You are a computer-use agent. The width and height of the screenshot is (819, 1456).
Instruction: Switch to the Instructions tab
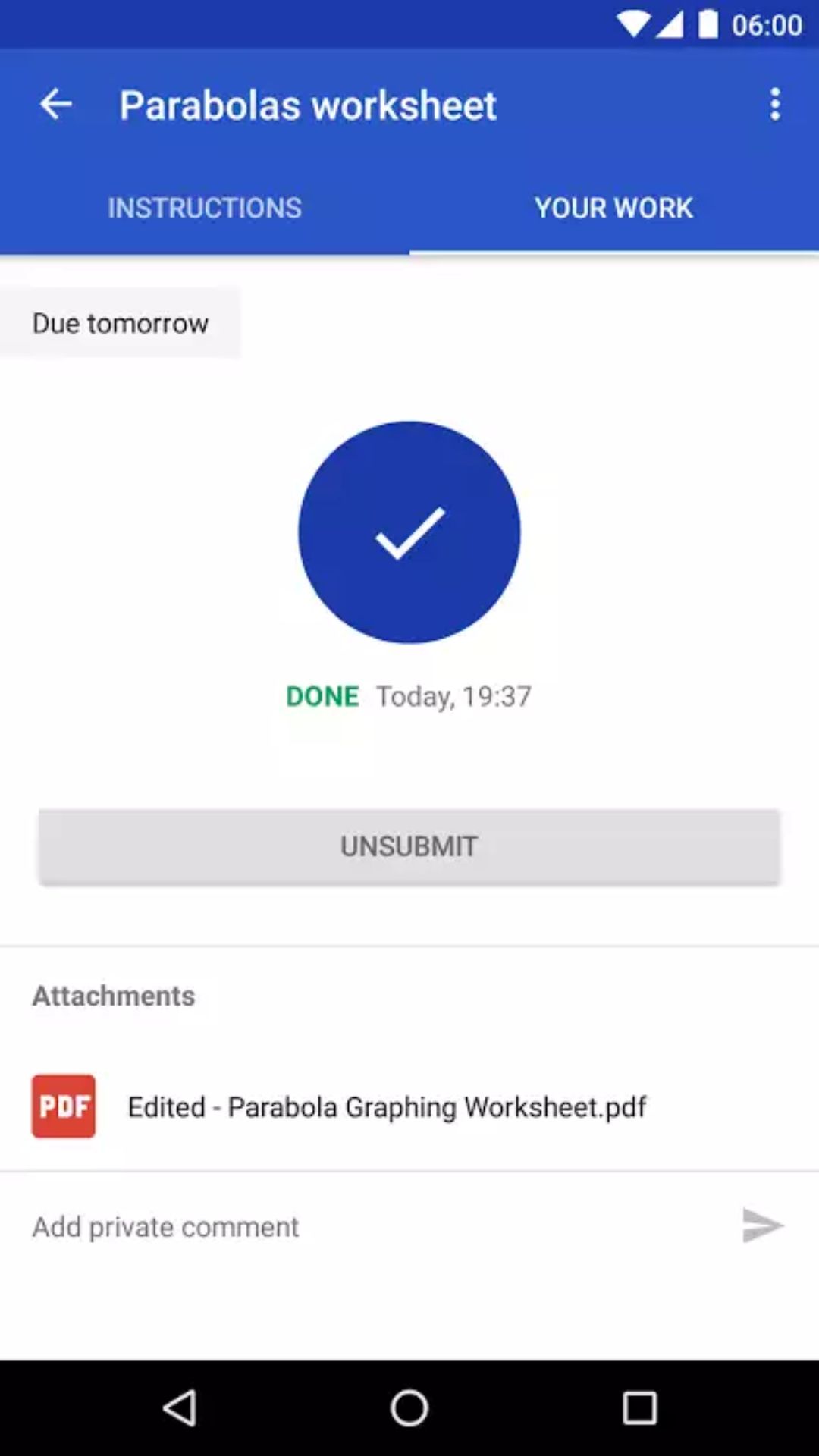(x=205, y=208)
